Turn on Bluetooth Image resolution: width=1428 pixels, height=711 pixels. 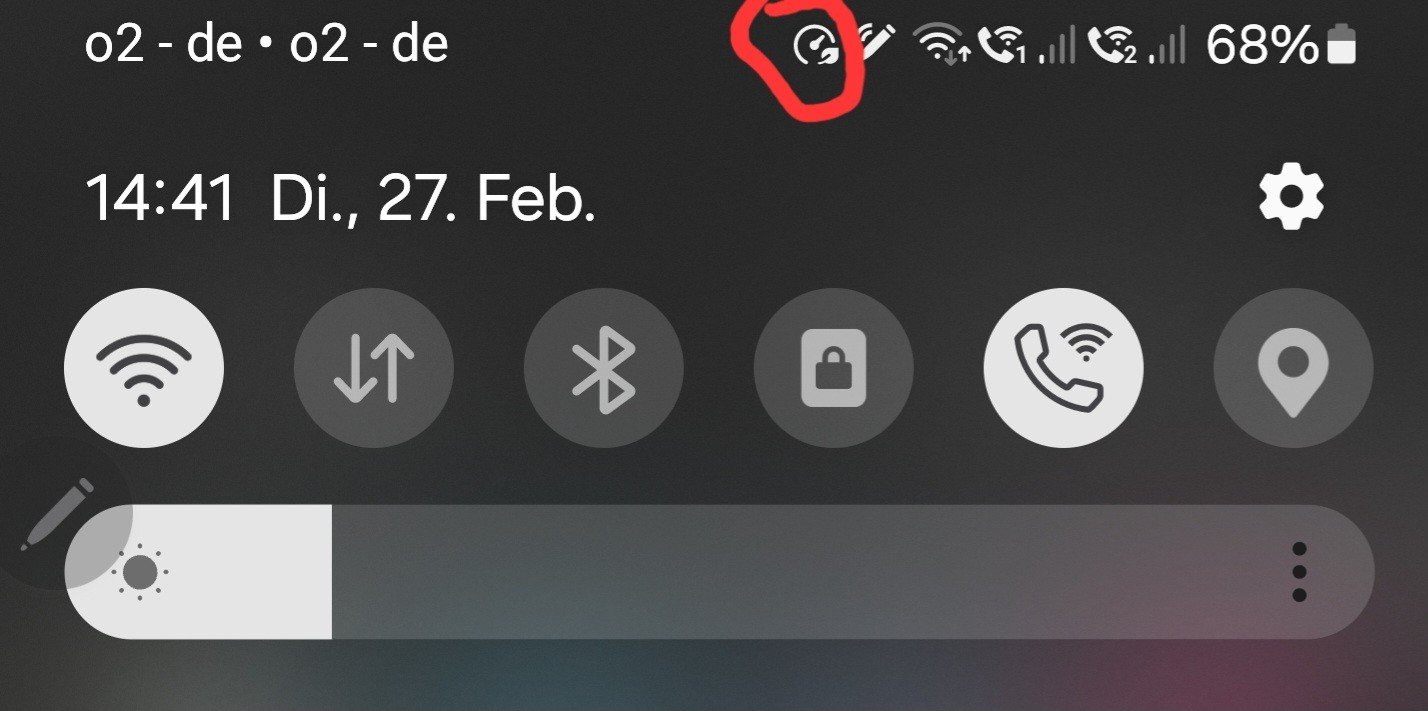point(603,368)
